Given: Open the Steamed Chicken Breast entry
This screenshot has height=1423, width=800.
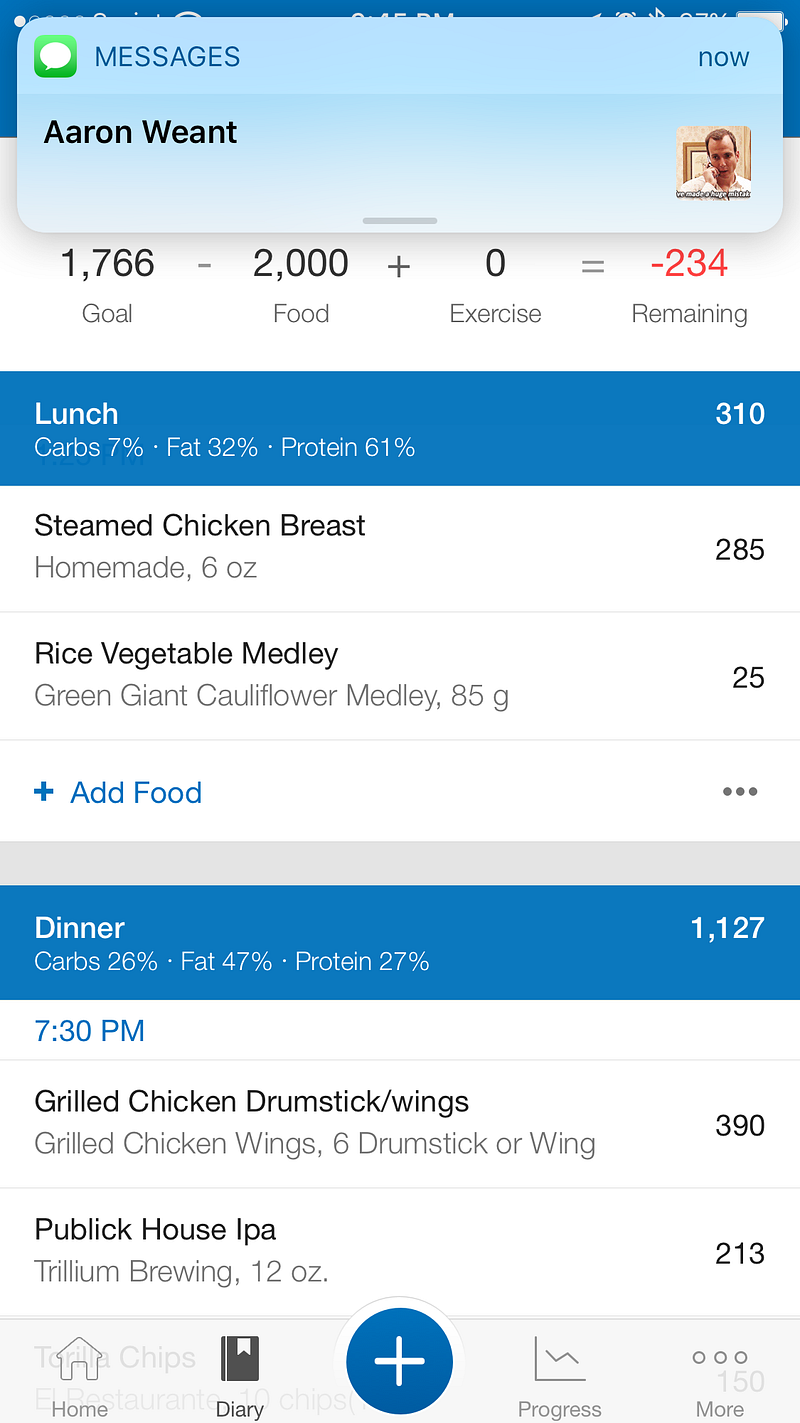Looking at the screenshot, I should 400,548.
